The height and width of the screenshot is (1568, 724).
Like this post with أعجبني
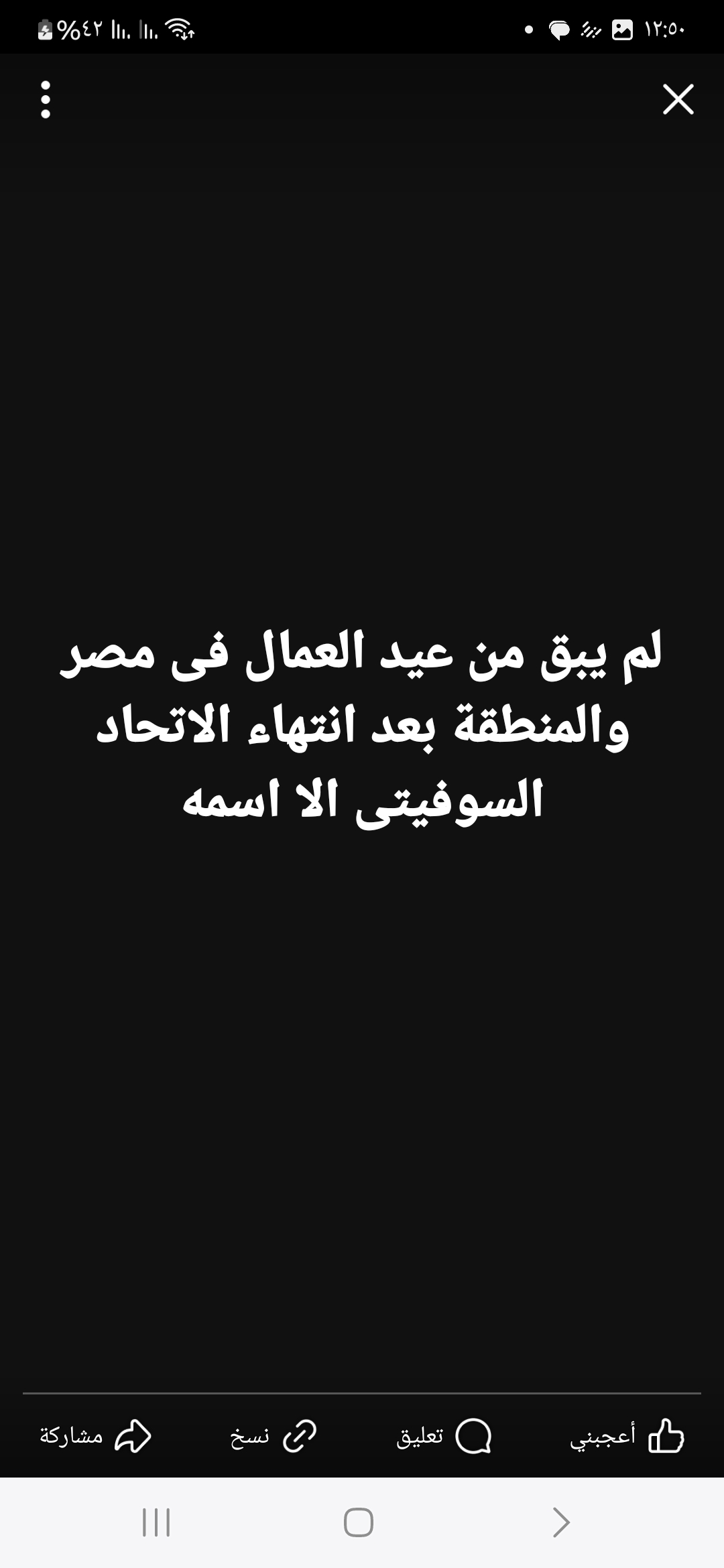pyautogui.click(x=627, y=1437)
